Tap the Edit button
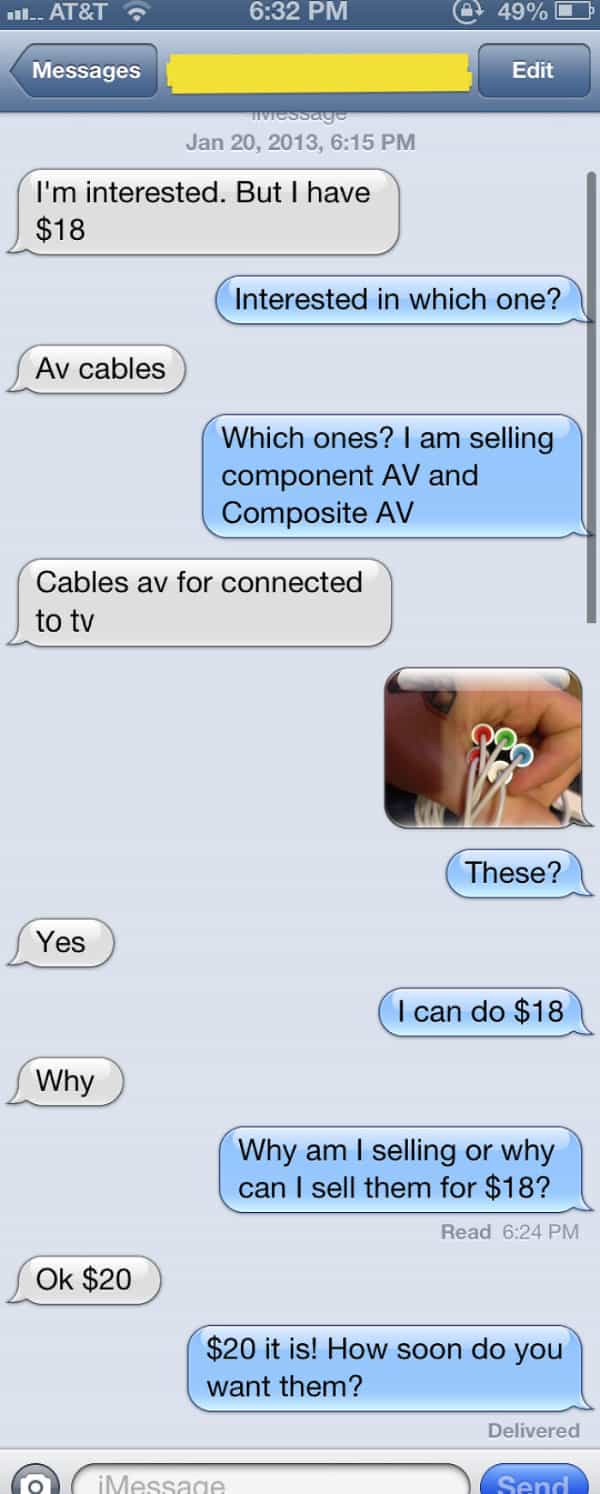The height and width of the screenshot is (1494, 600). 532,70
